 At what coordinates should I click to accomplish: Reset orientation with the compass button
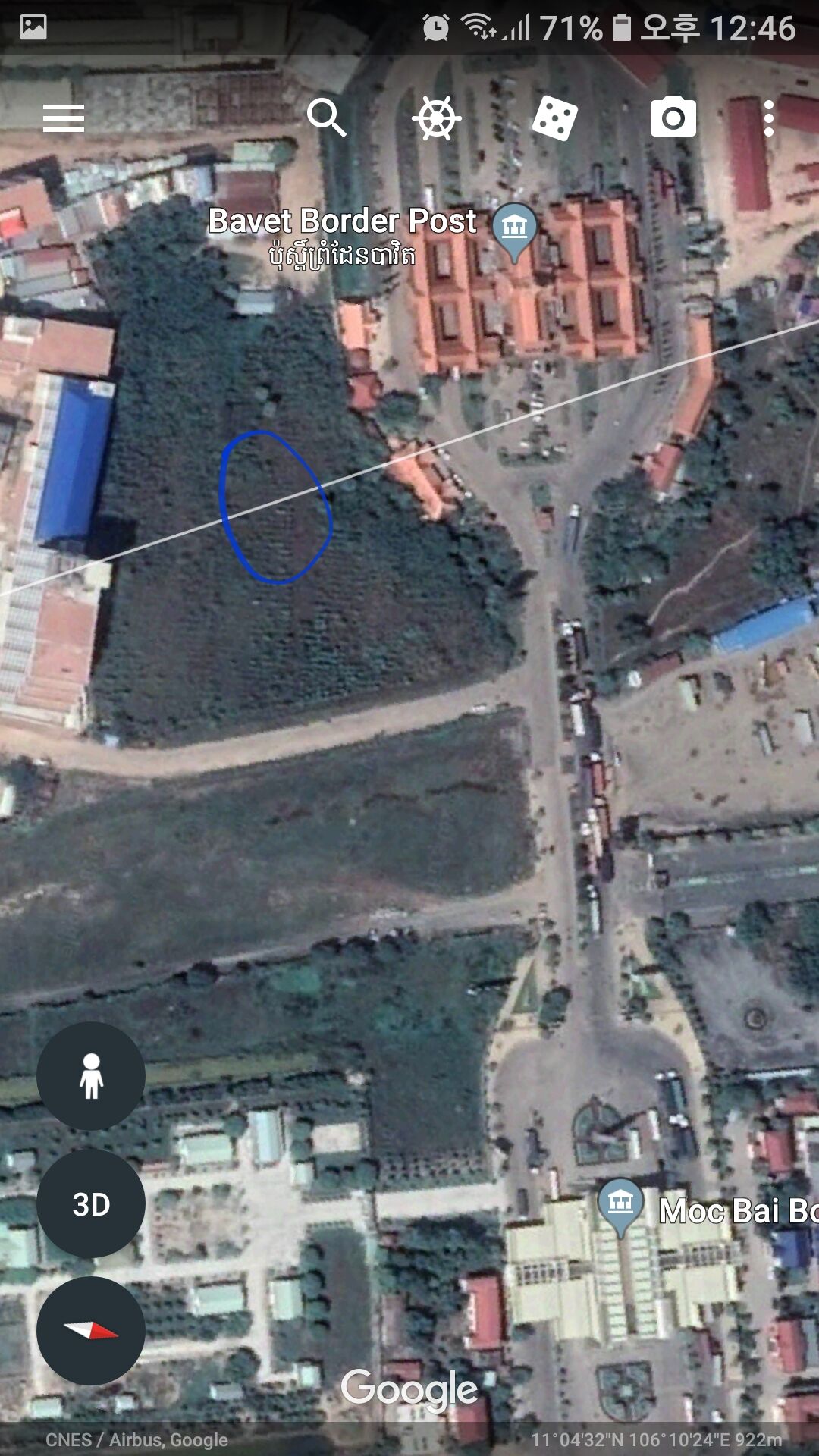click(91, 1331)
